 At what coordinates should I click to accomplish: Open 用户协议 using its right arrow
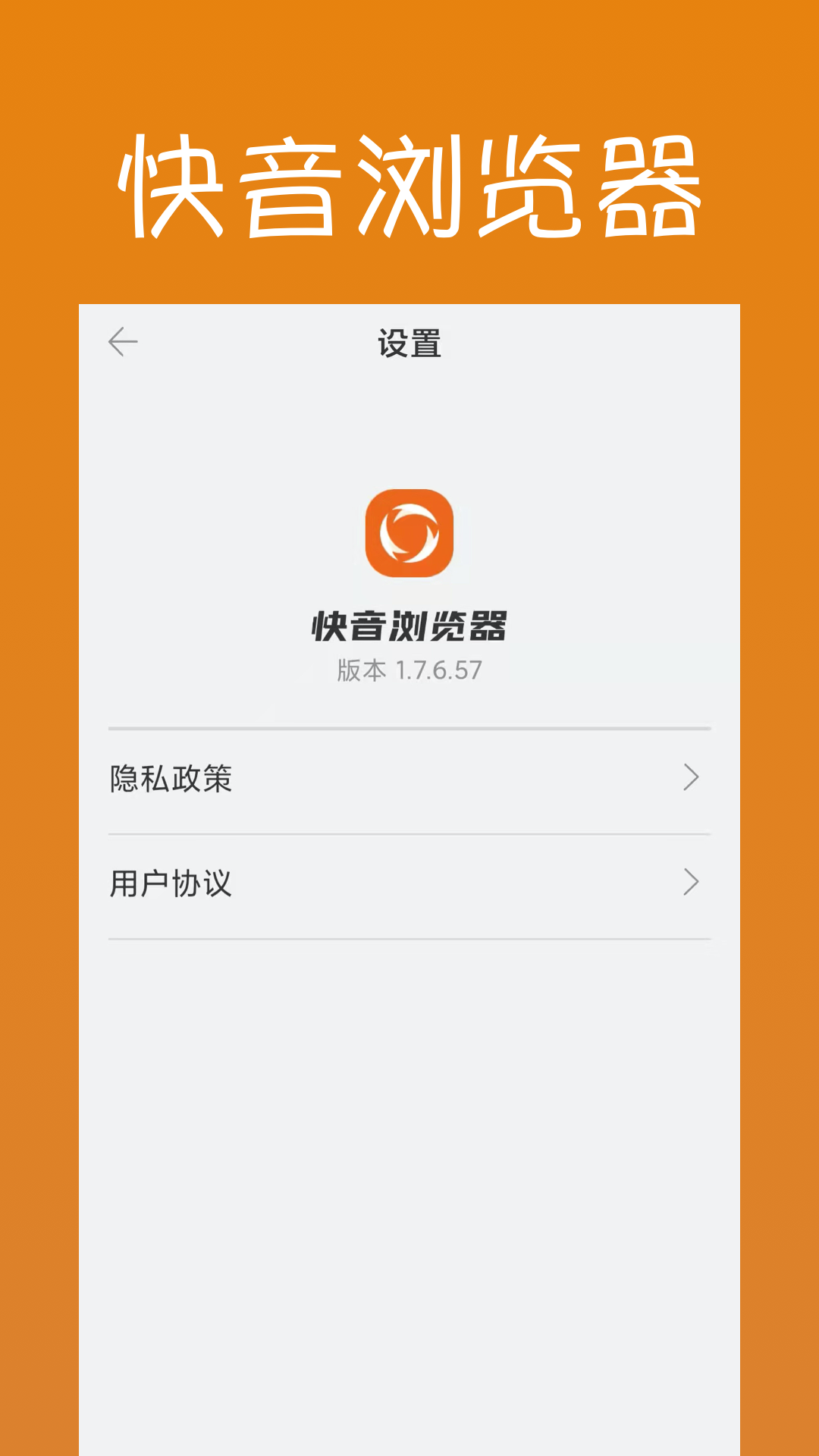(692, 883)
